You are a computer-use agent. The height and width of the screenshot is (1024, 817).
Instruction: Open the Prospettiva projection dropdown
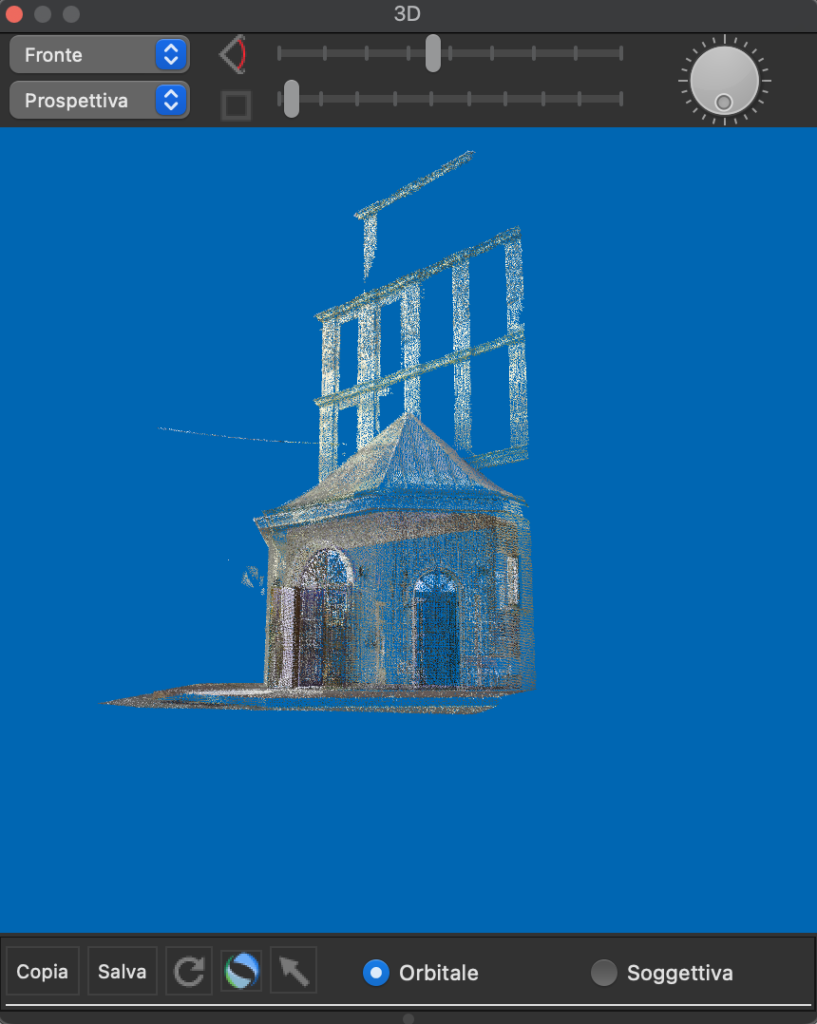tap(99, 101)
